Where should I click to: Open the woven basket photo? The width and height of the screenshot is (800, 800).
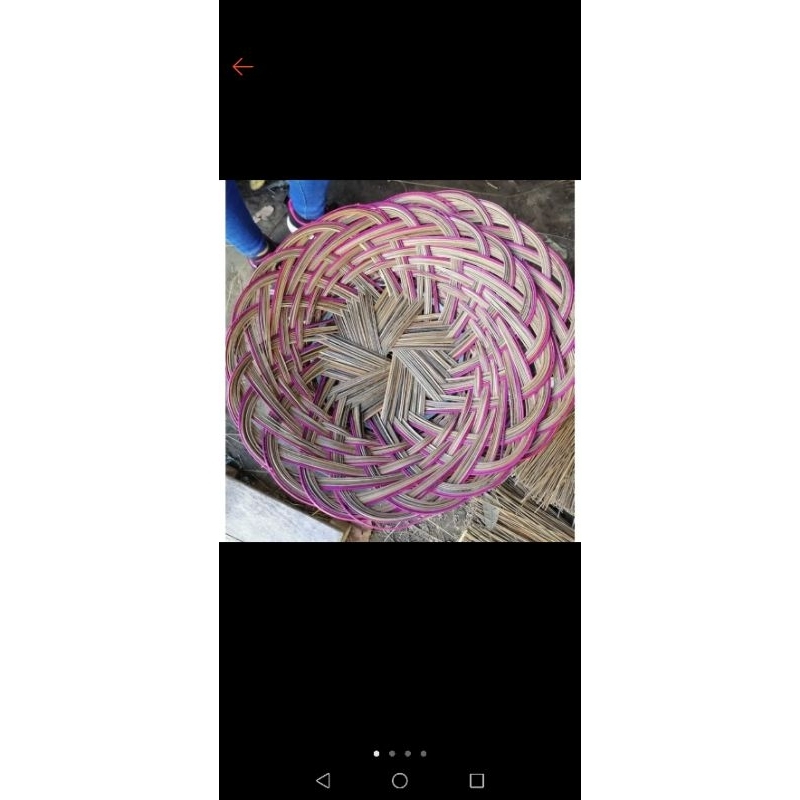pos(400,361)
